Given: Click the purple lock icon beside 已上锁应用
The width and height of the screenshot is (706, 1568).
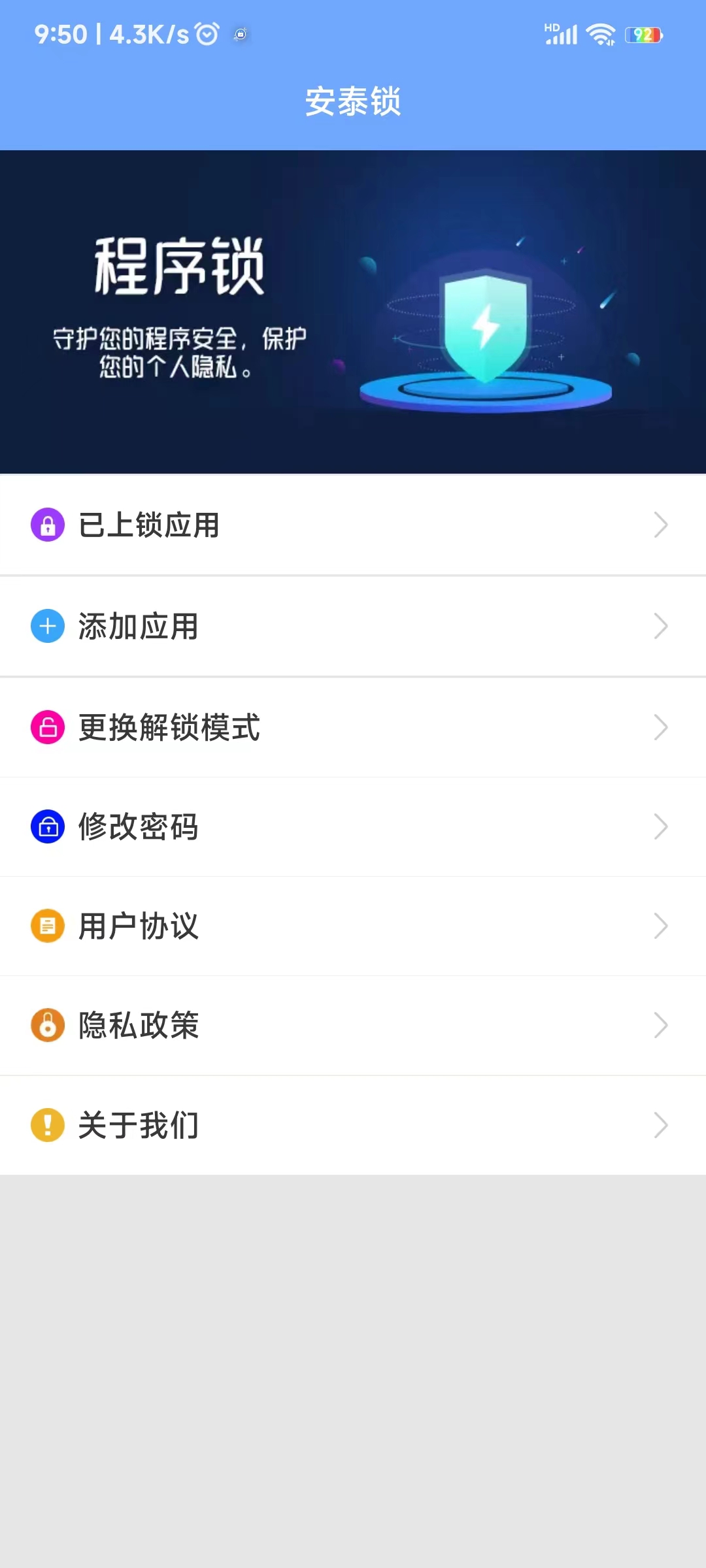Looking at the screenshot, I should point(46,524).
